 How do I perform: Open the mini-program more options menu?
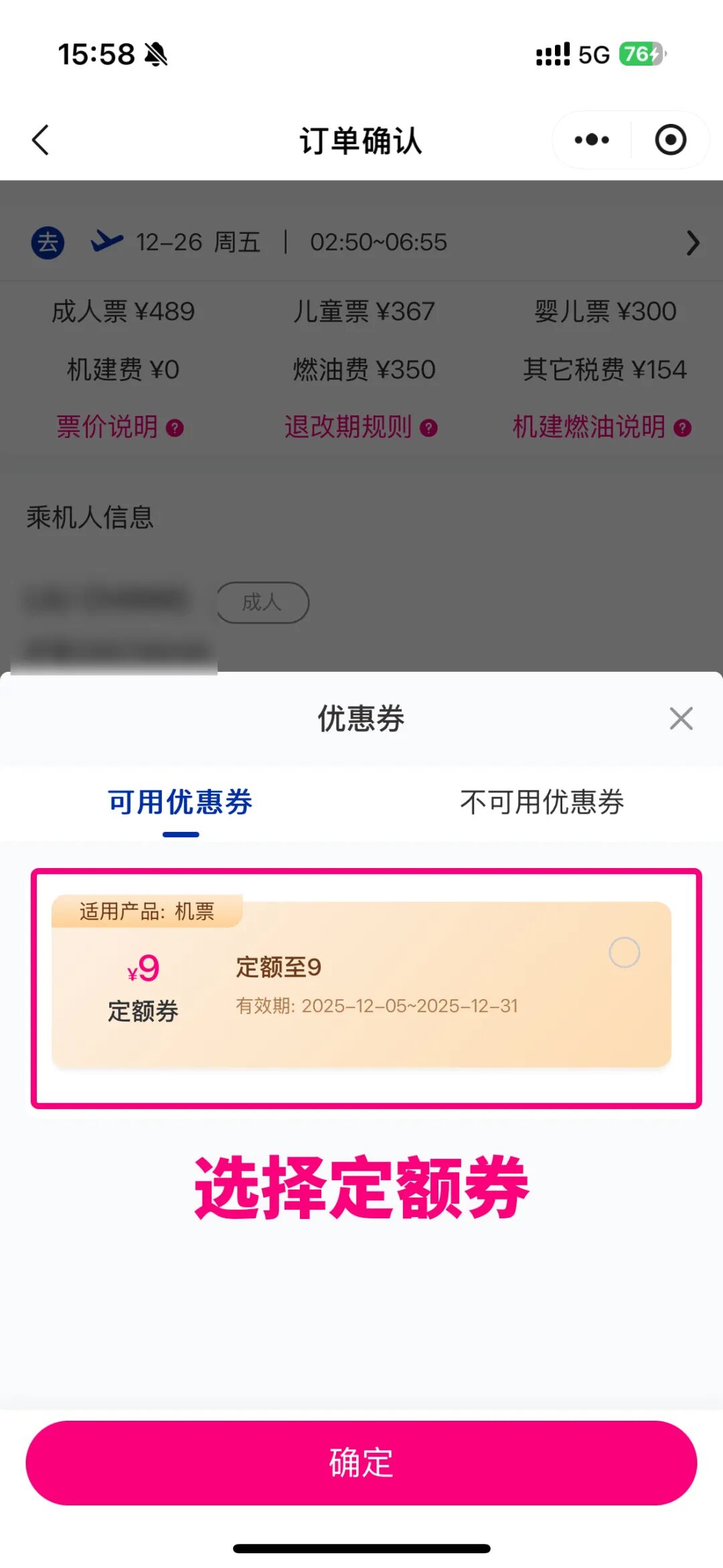(592, 140)
